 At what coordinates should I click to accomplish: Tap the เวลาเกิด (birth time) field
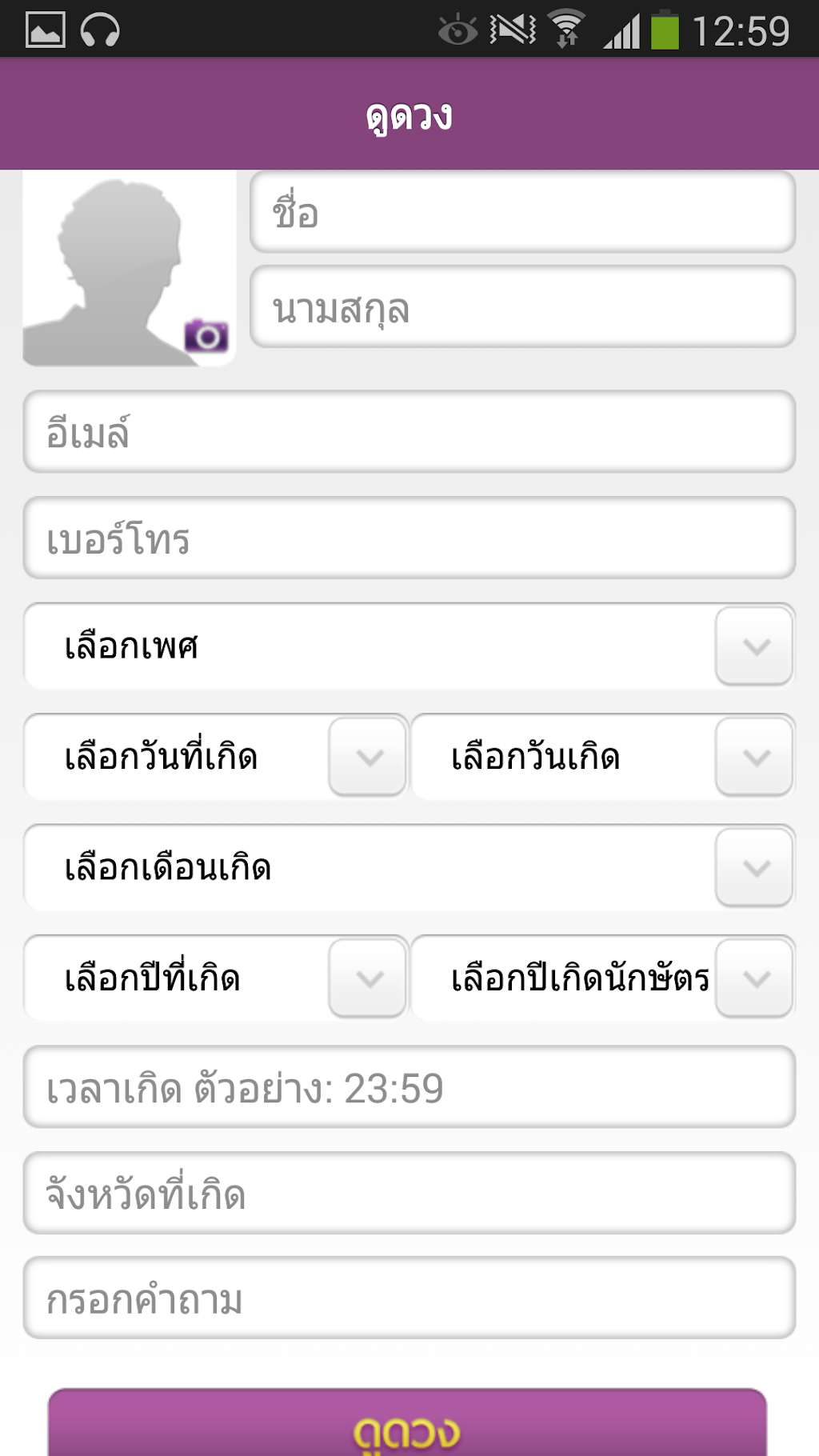click(x=409, y=1087)
